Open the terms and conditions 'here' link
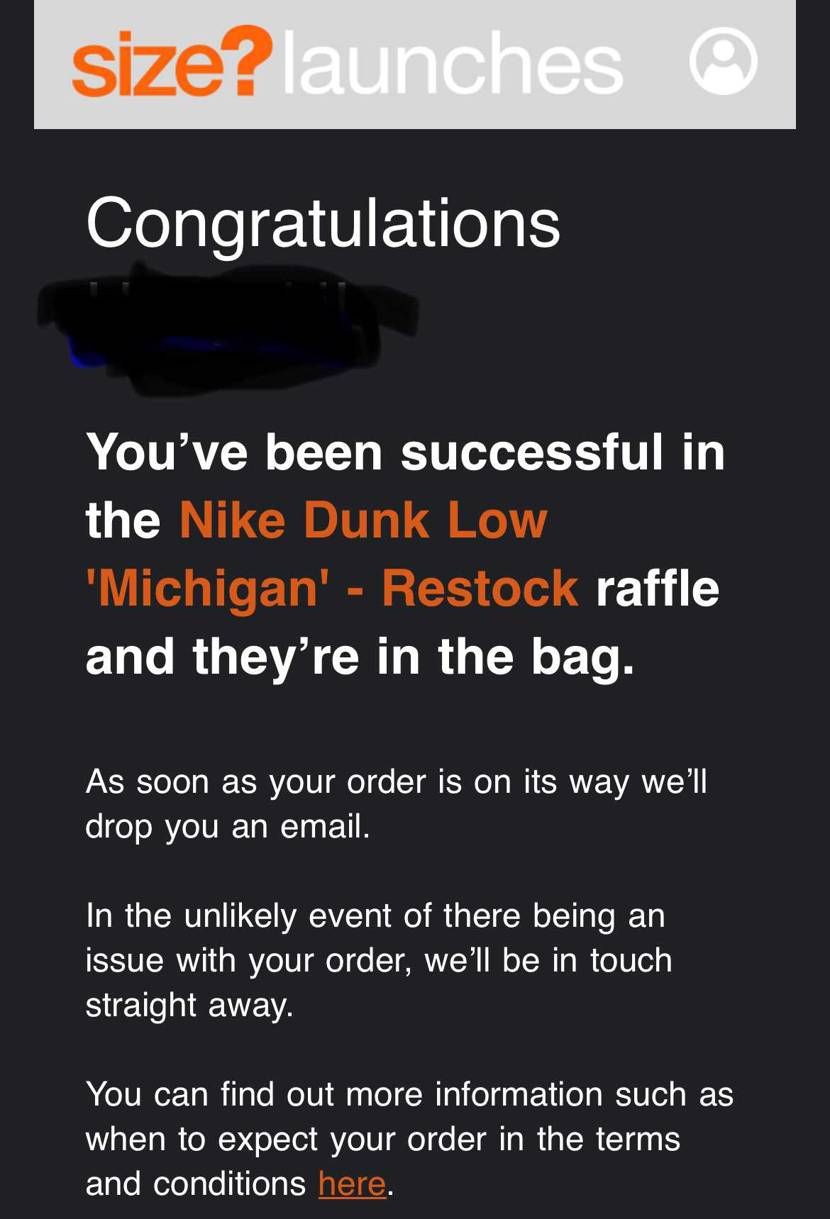Screen dimensions: 830x1219 click(352, 1183)
